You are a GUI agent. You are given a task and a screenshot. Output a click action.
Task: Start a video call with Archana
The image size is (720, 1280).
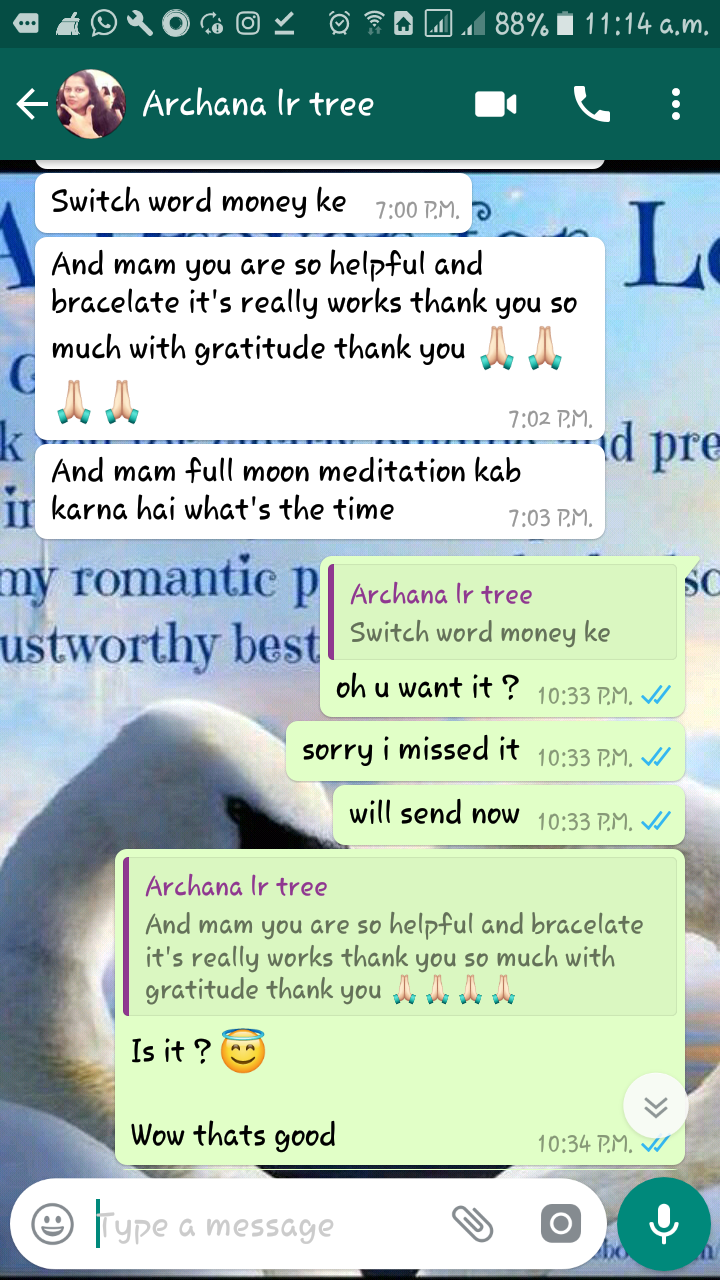[496, 104]
